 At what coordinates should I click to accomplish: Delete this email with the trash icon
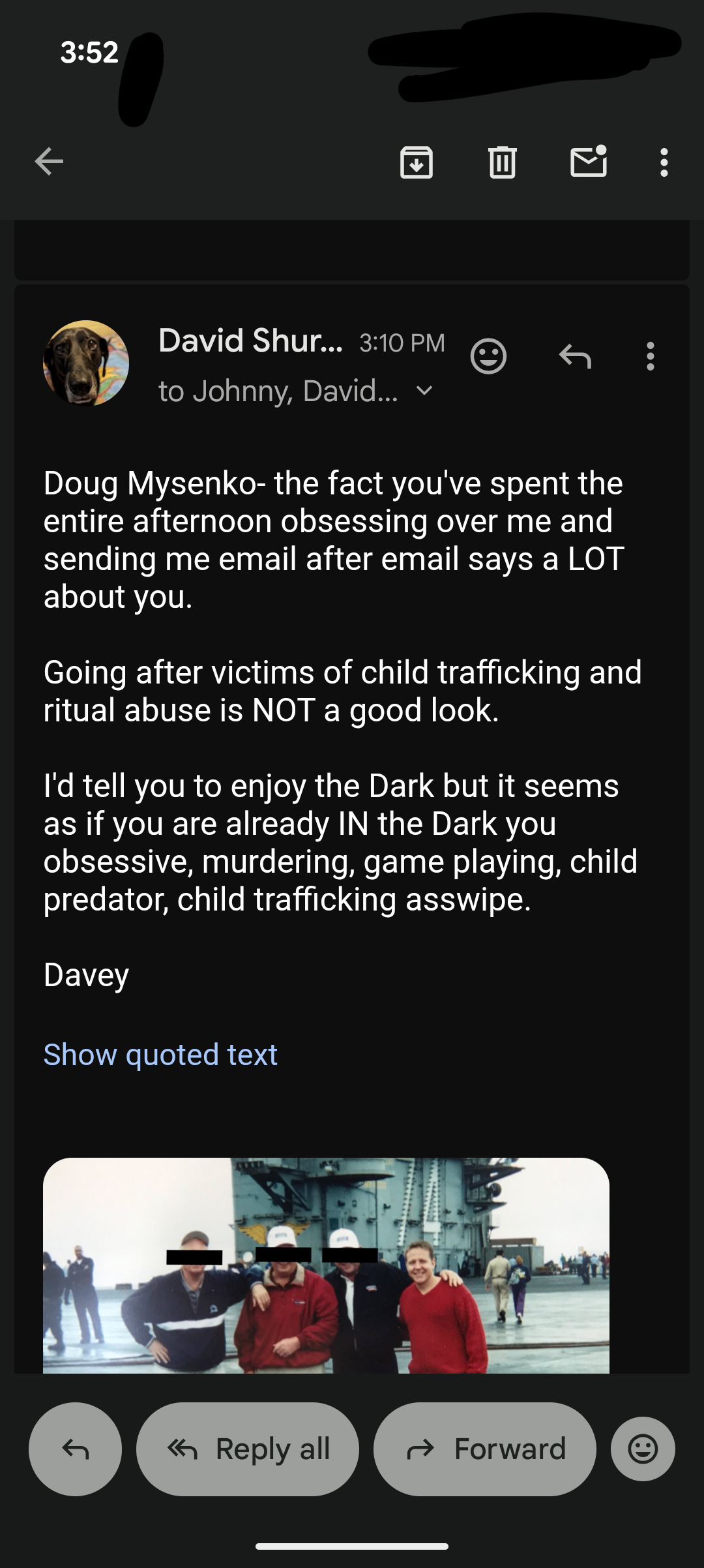(502, 162)
